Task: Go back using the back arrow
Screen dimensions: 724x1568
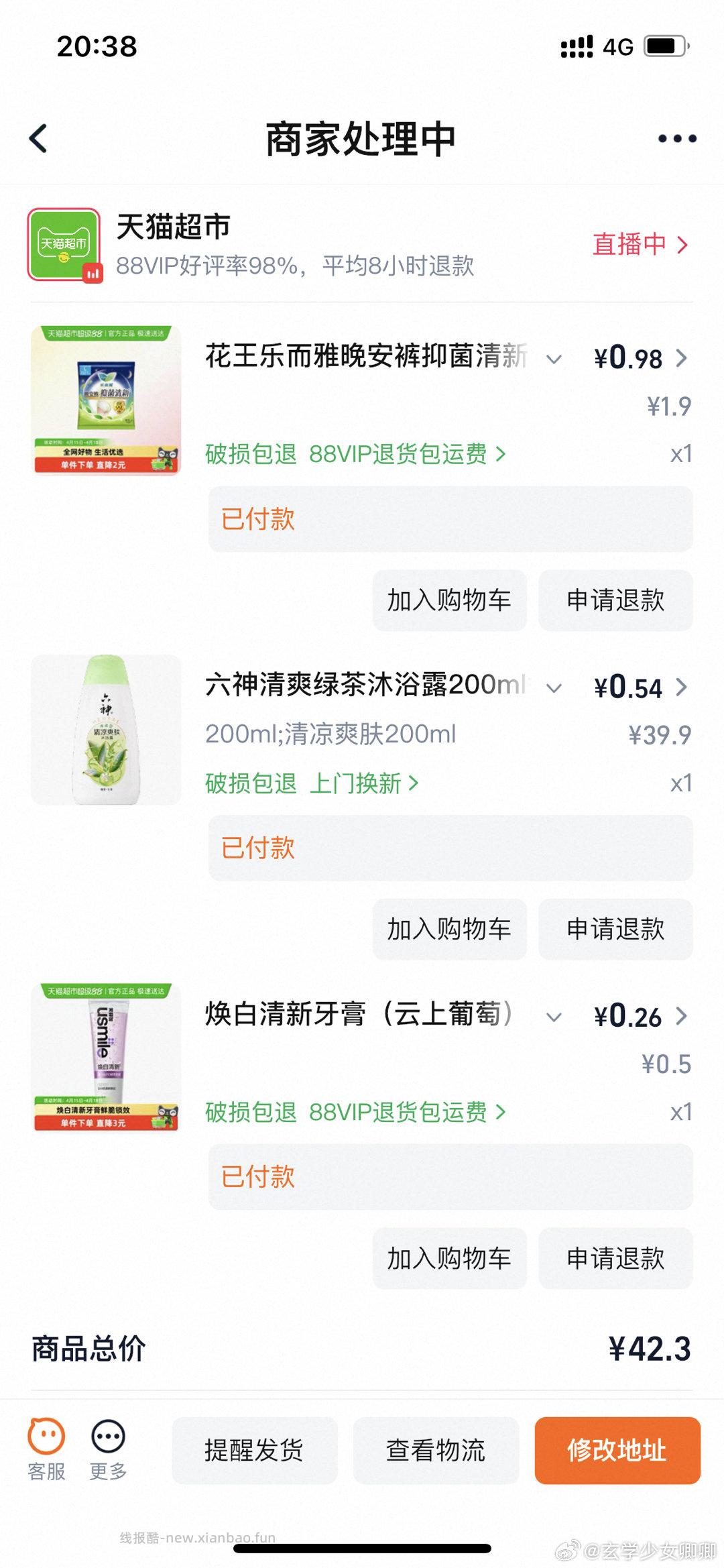Action: click(x=38, y=137)
